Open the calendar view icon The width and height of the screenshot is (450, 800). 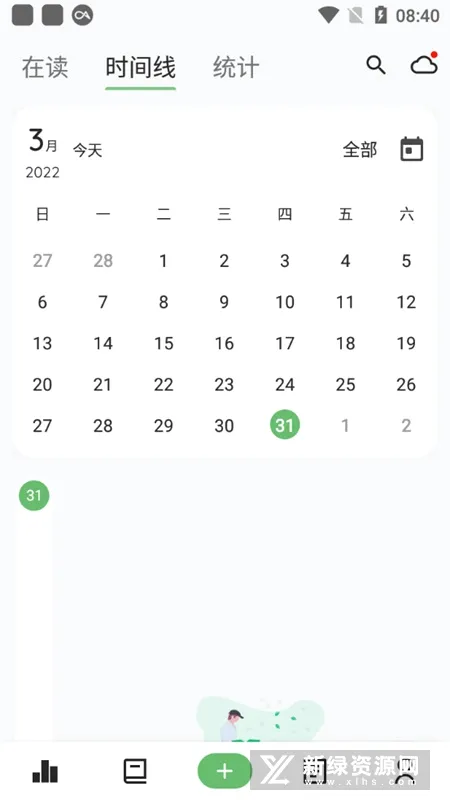(411, 149)
